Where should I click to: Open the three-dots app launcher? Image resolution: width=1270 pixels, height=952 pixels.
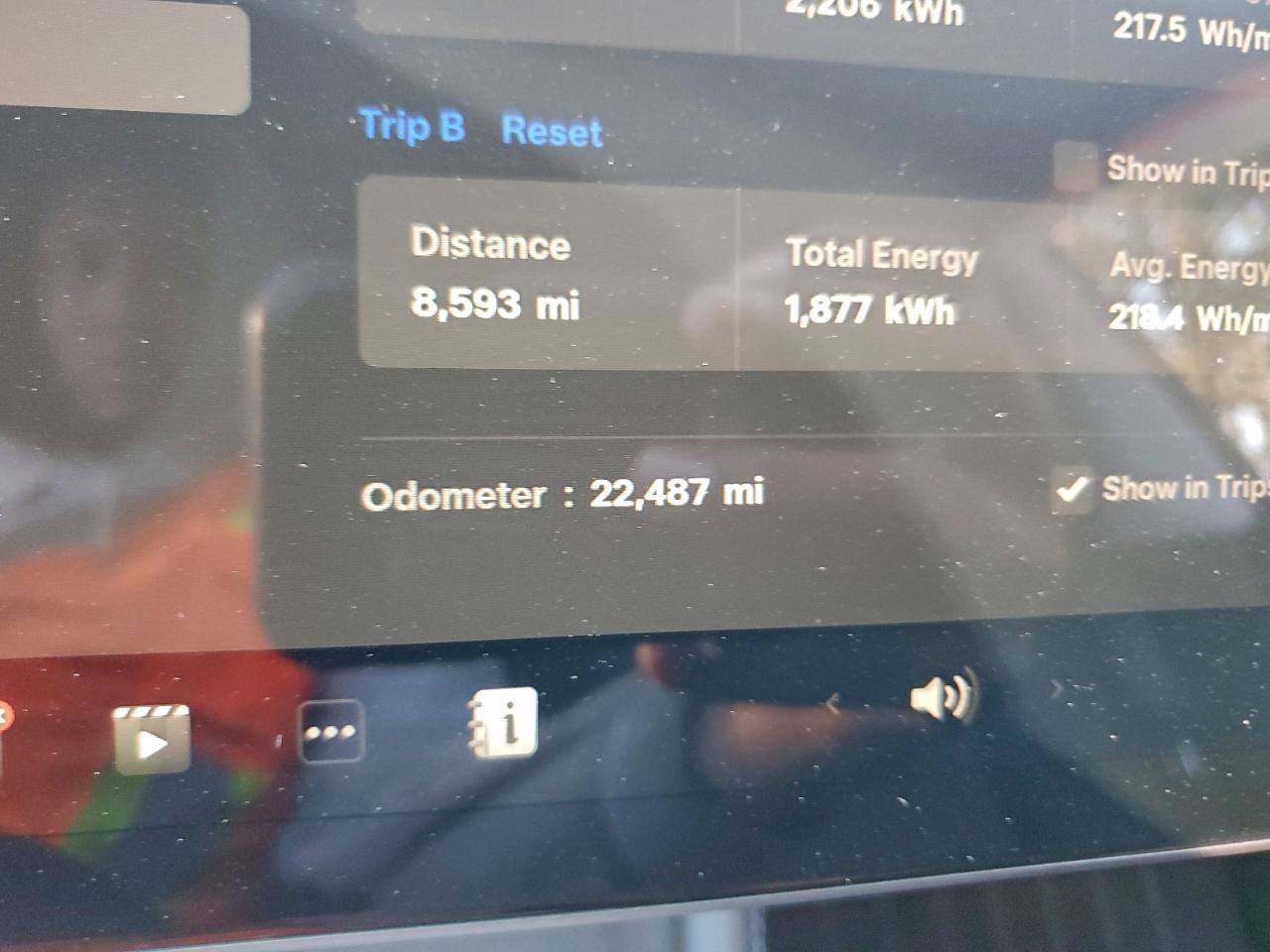[330, 732]
